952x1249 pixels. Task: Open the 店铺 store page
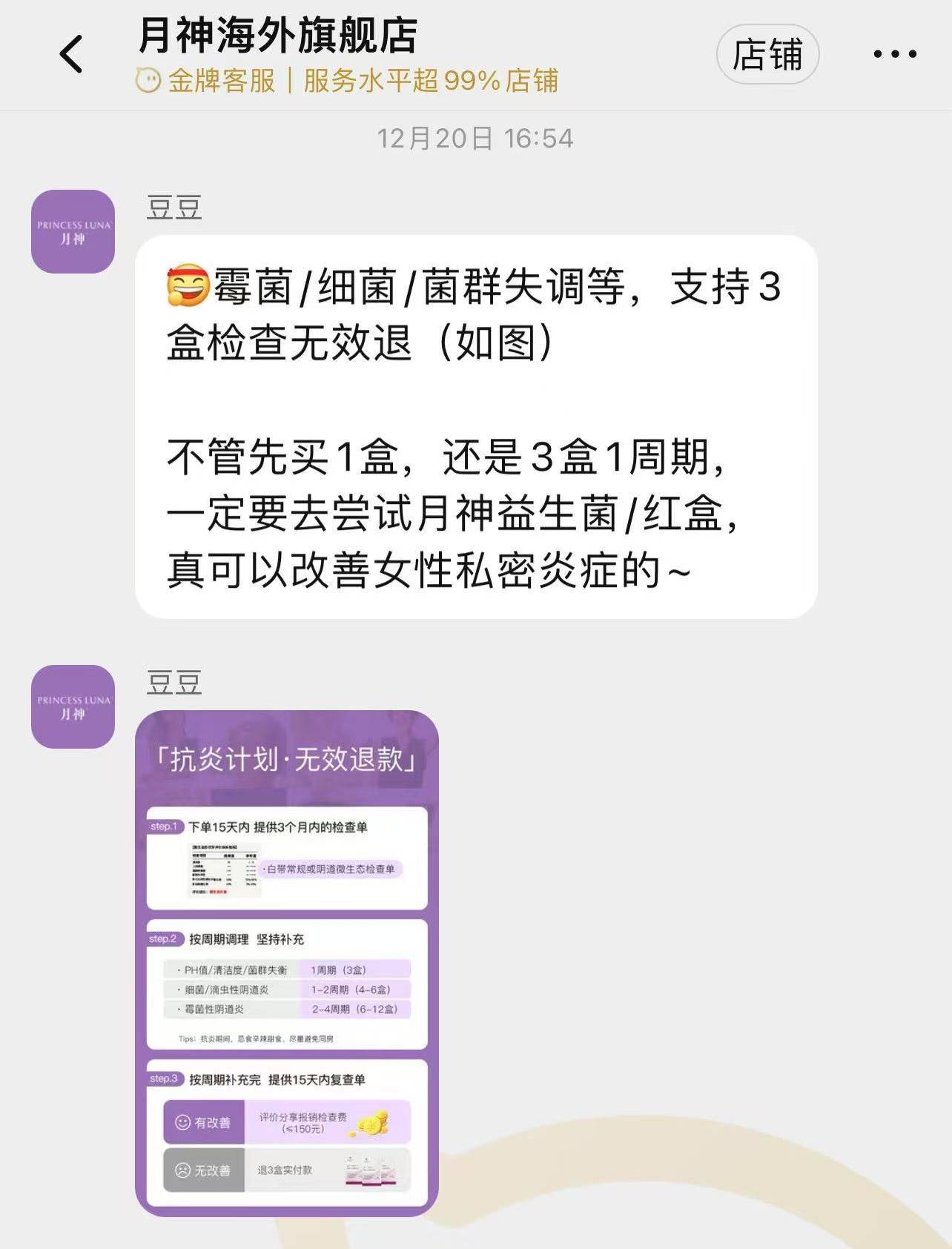[767, 54]
